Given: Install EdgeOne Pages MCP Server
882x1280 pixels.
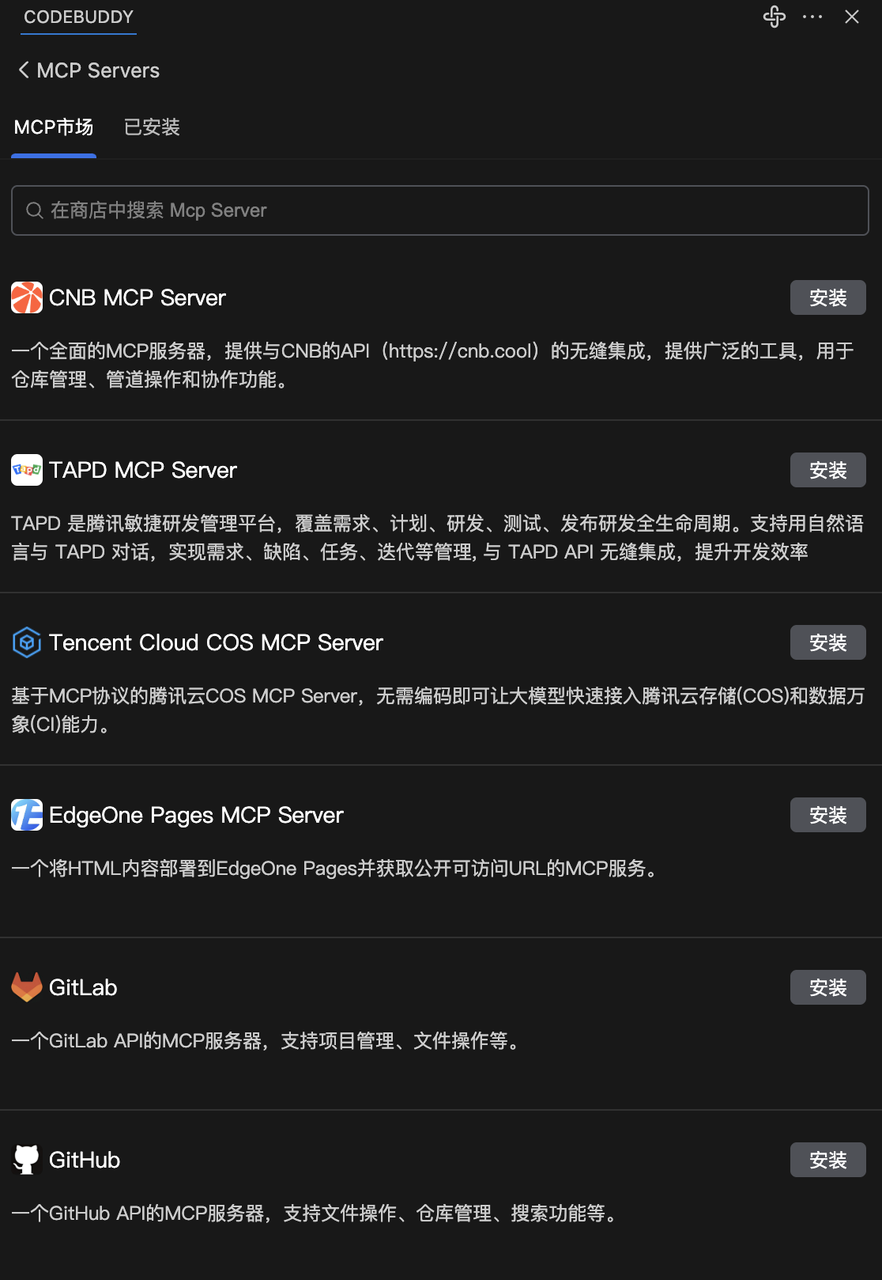Looking at the screenshot, I should (x=827, y=815).
